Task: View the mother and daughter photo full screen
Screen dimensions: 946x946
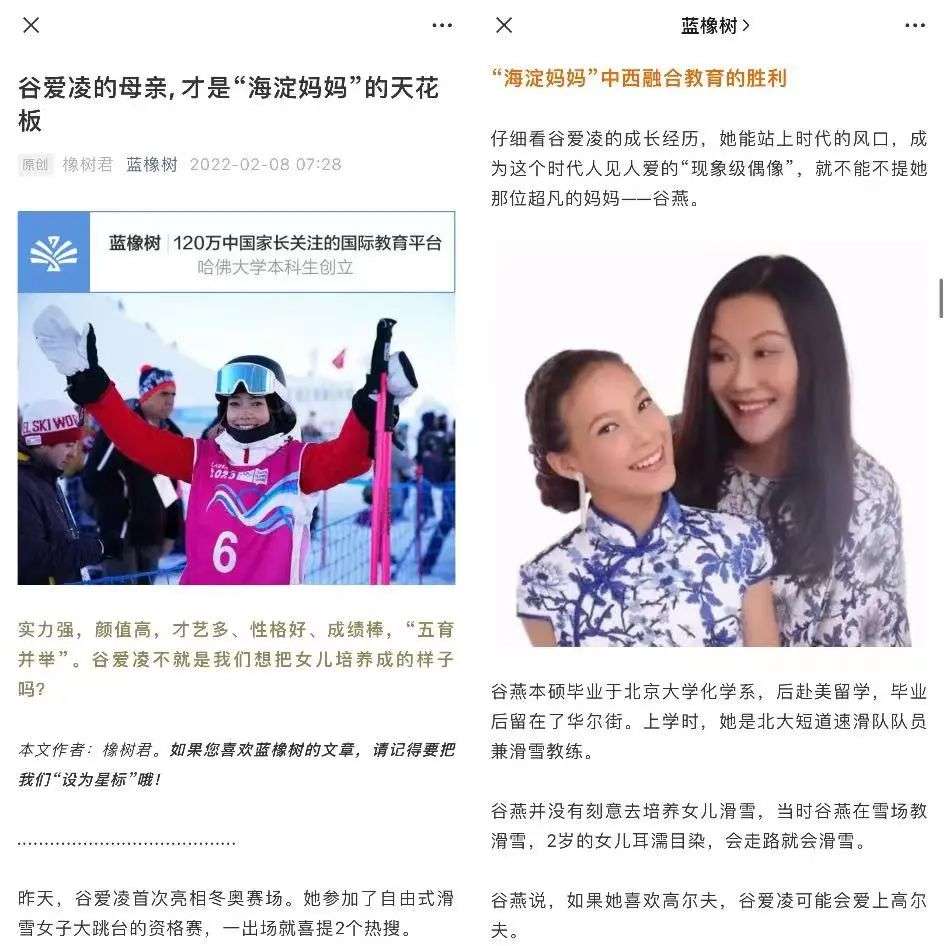Action: click(x=709, y=445)
